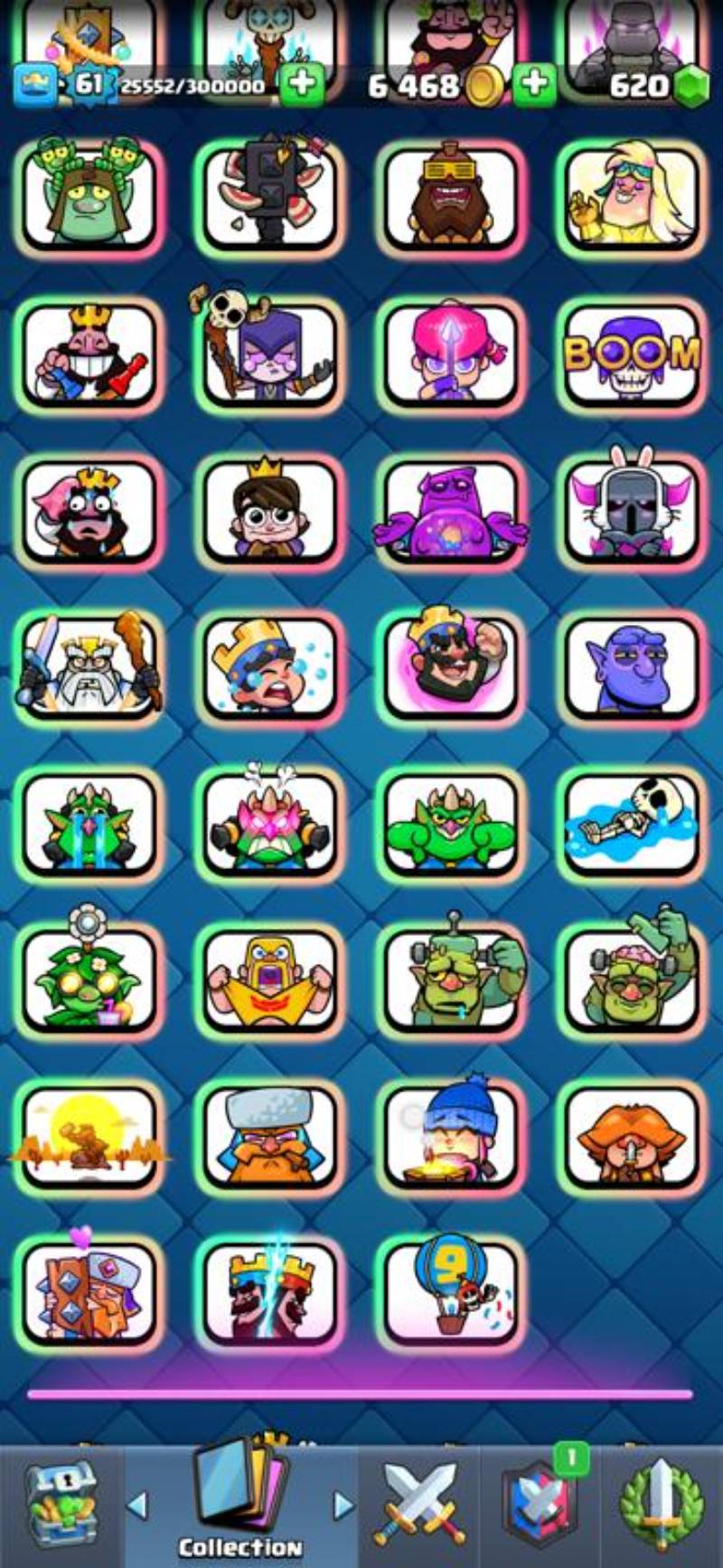This screenshot has width=723, height=1568.
Task: Open the Events laurel sword tab
Action: point(661,1507)
